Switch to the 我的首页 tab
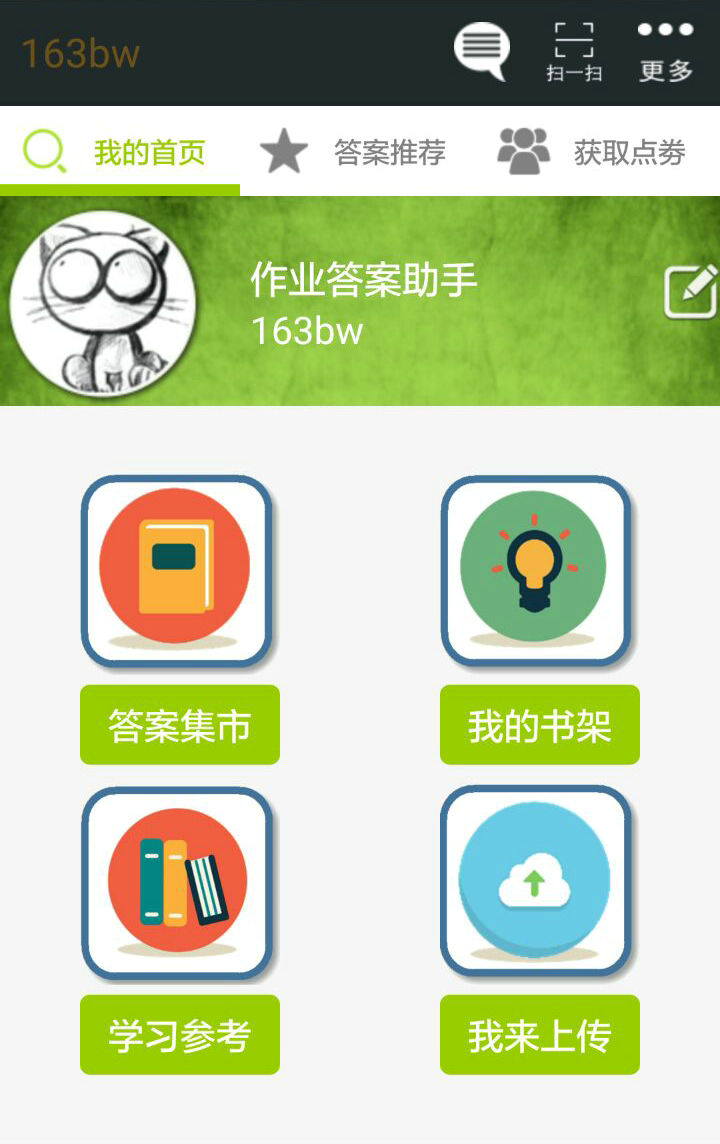Image resolution: width=720 pixels, height=1144 pixels. pyautogui.click(x=120, y=152)
